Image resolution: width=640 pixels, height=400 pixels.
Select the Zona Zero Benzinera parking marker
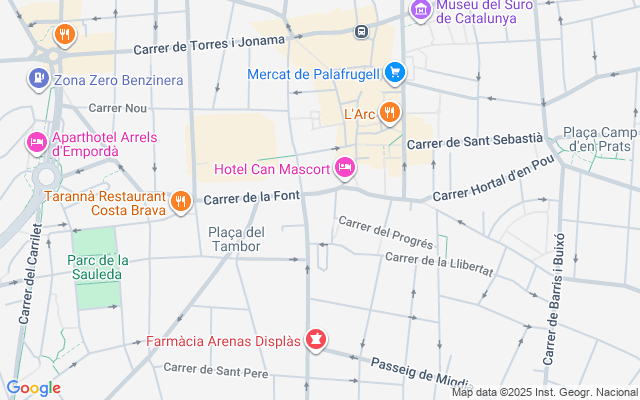[38, 78]
